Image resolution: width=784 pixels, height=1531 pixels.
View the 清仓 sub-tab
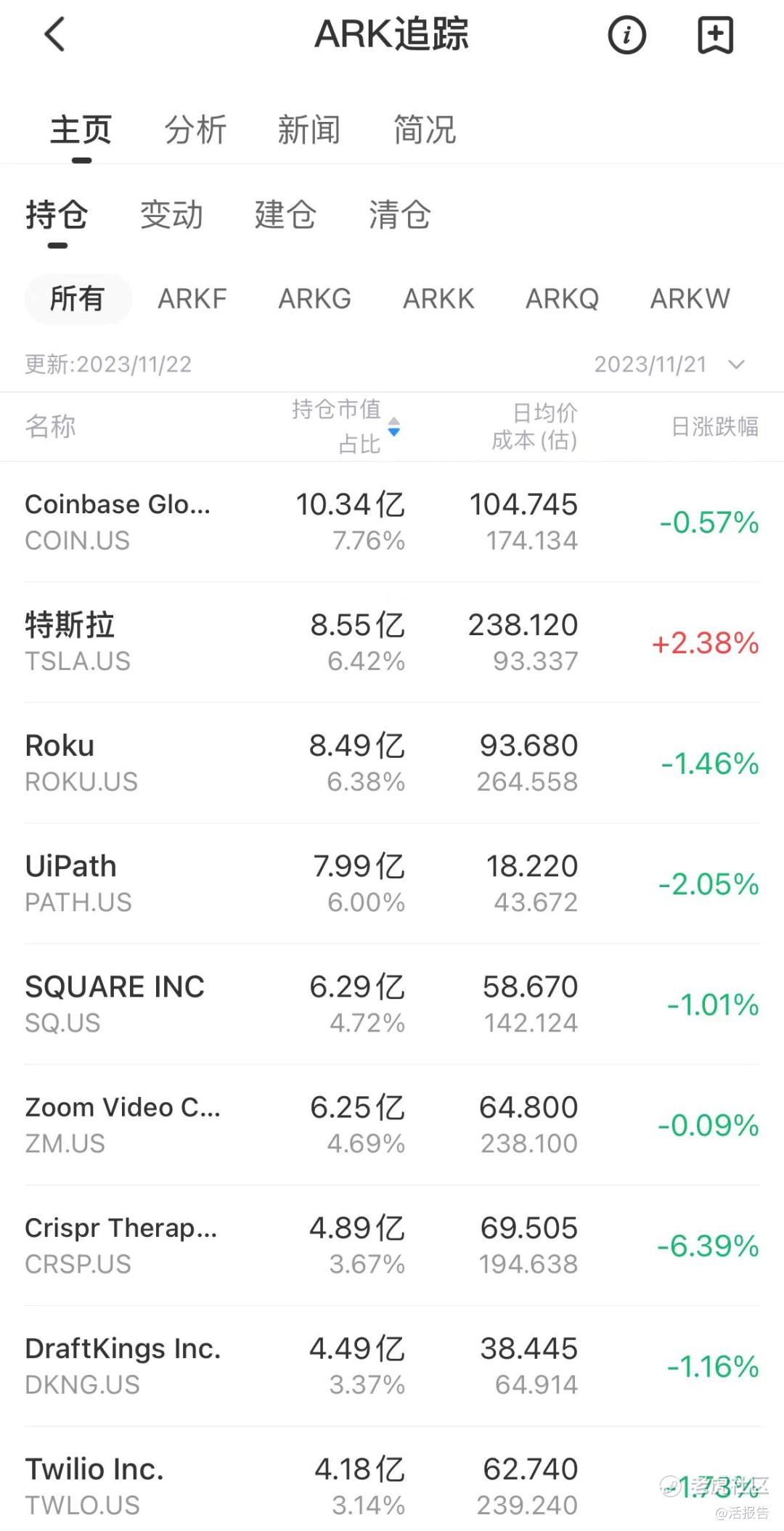[x=400, y=215]
